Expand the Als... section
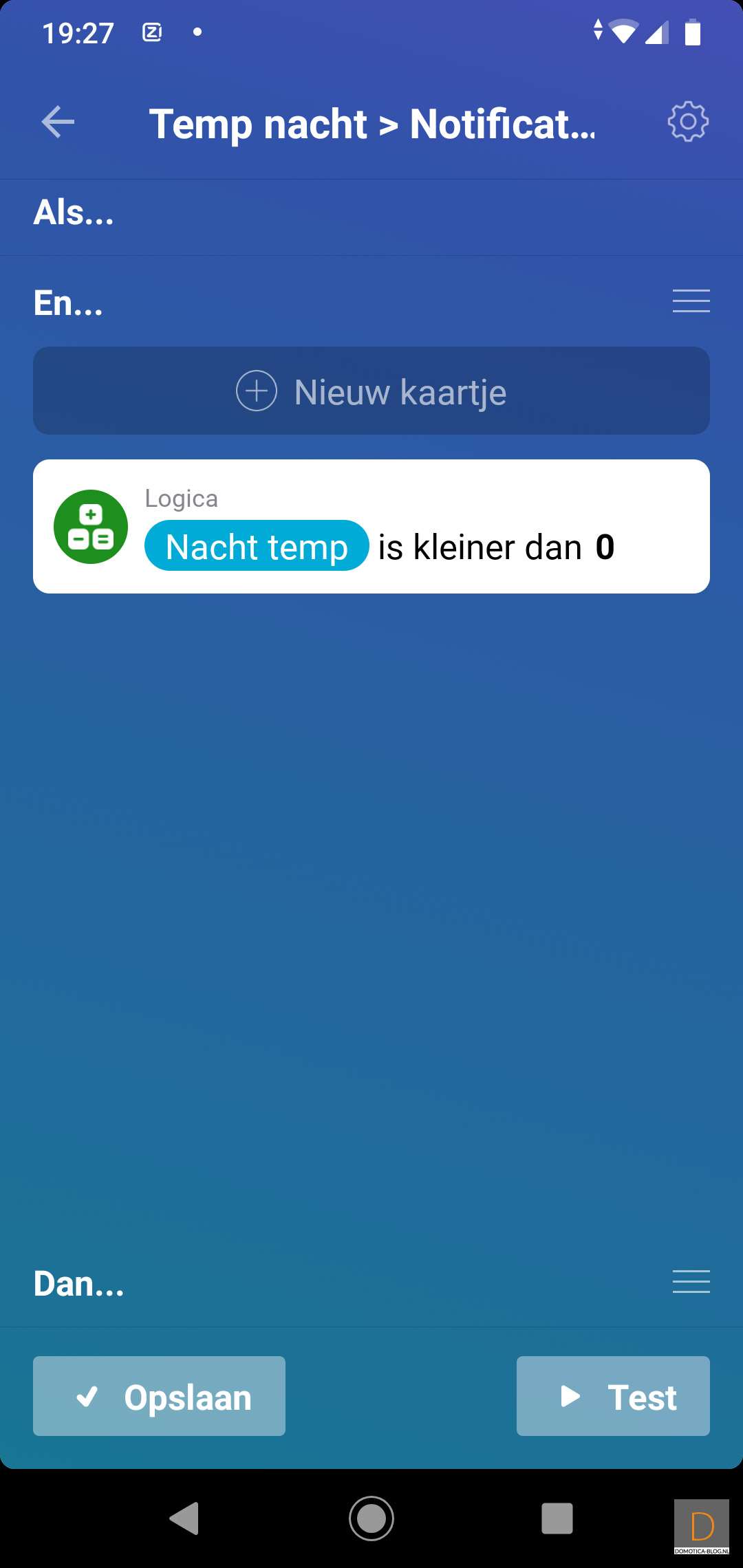 [74, 213]
